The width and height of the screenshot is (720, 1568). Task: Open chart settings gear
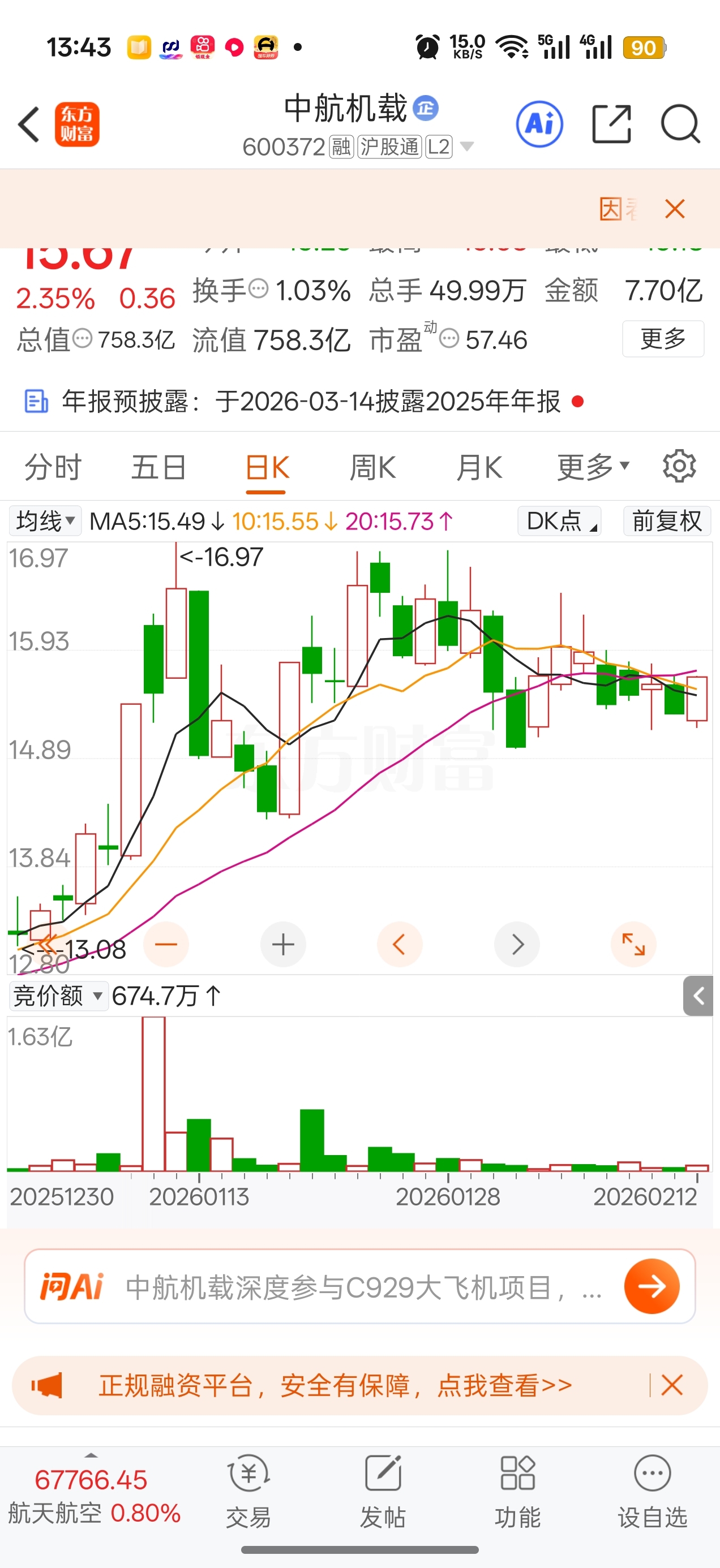pyautogui.click(x=679, y=467)
